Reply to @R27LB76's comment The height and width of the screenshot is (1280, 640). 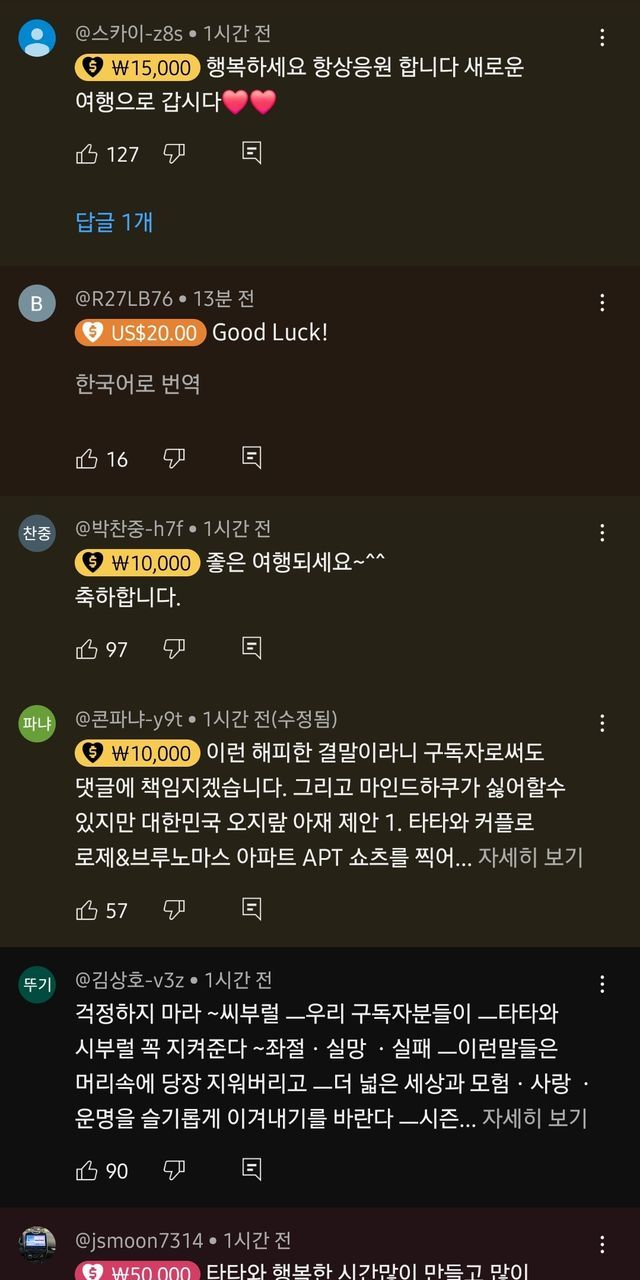click(252, 459)
